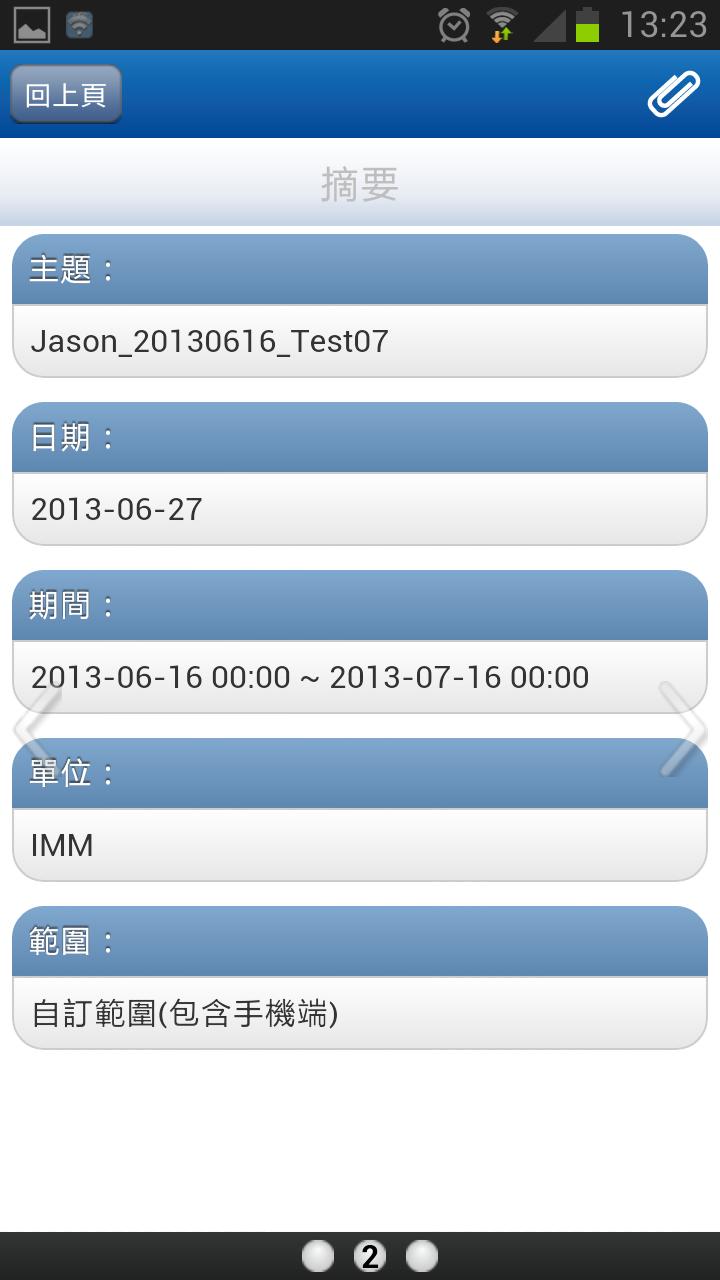
Task: Select the first page indicator dot
Action: [x=318, y=1256]
